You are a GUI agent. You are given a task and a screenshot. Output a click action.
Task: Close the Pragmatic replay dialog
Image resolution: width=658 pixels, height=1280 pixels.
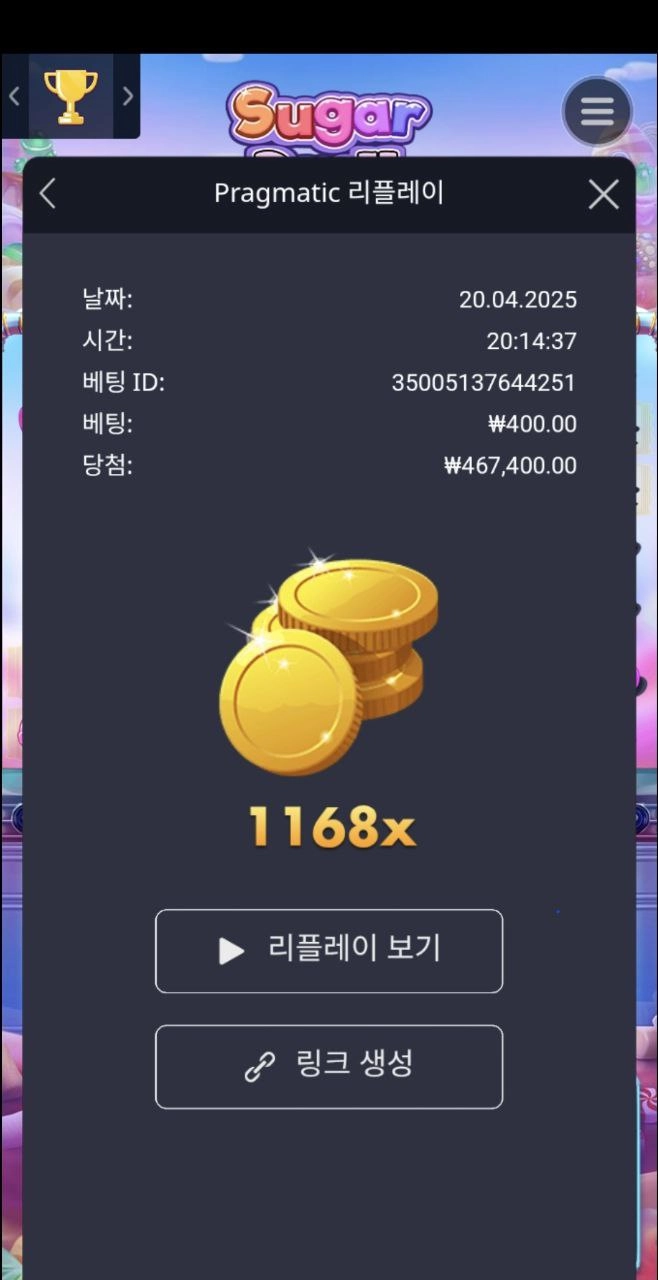point(603,194)
